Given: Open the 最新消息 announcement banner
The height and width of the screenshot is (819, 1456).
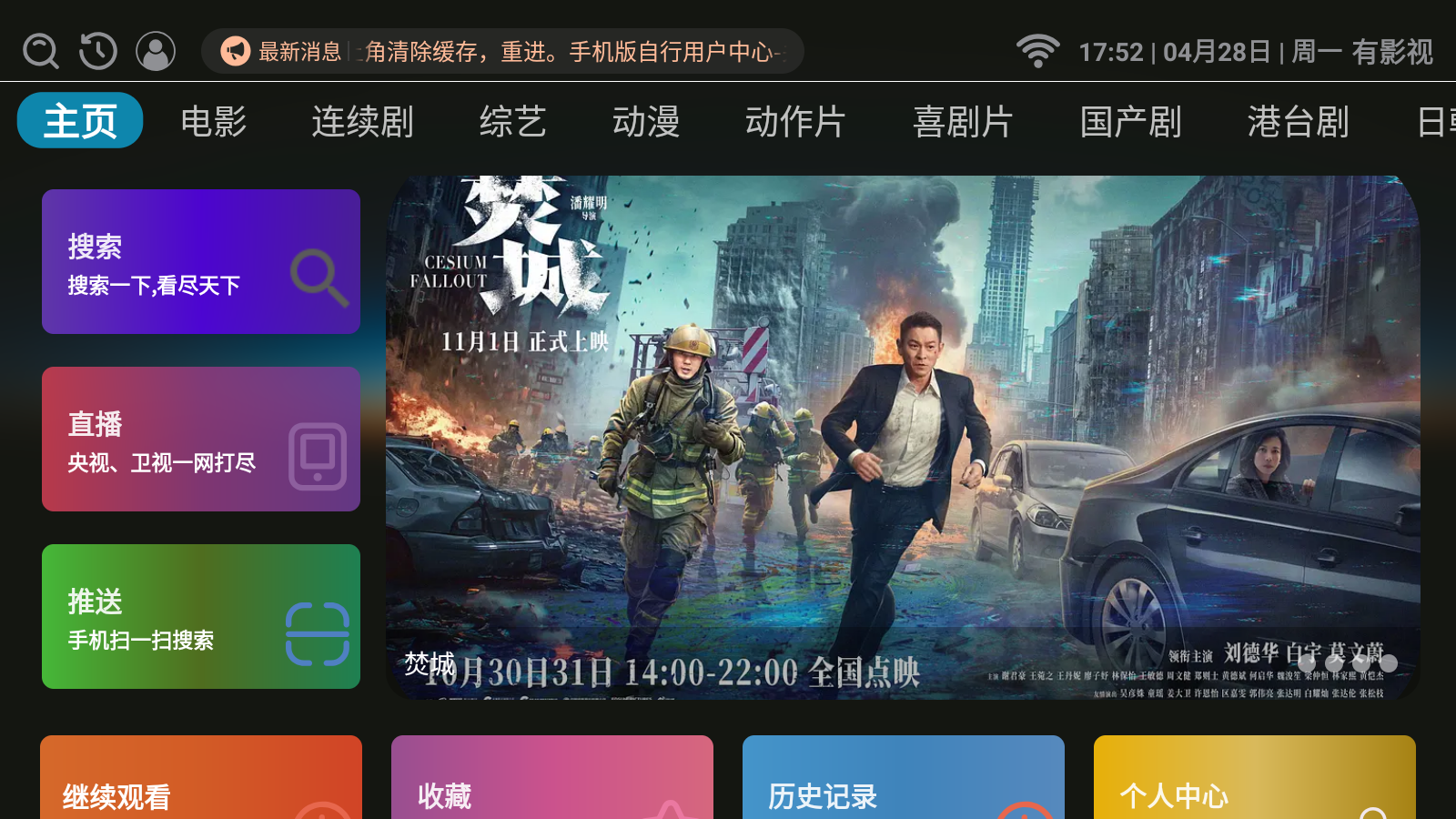Looking at the screenshot, I should point(502,52).
